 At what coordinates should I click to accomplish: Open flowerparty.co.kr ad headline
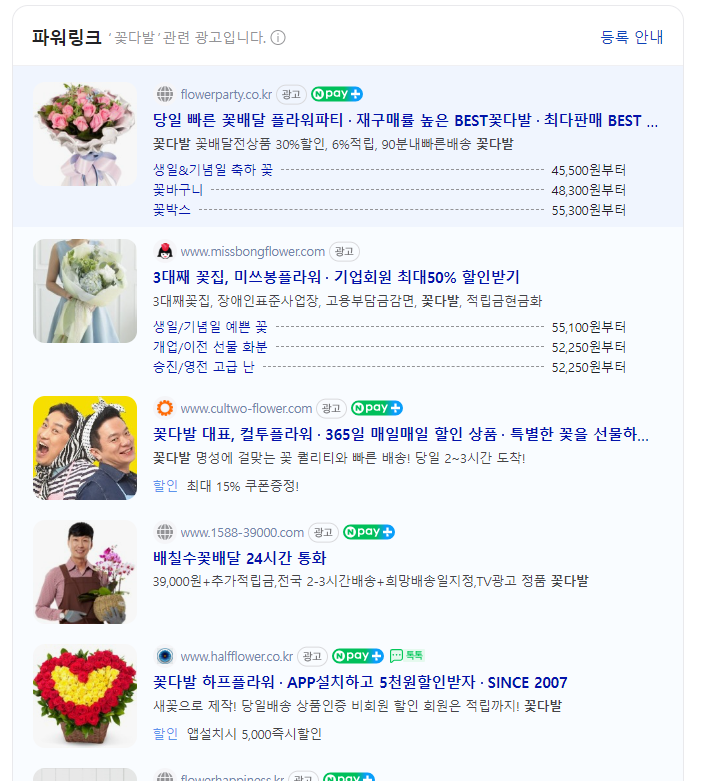tap(404, 121)
